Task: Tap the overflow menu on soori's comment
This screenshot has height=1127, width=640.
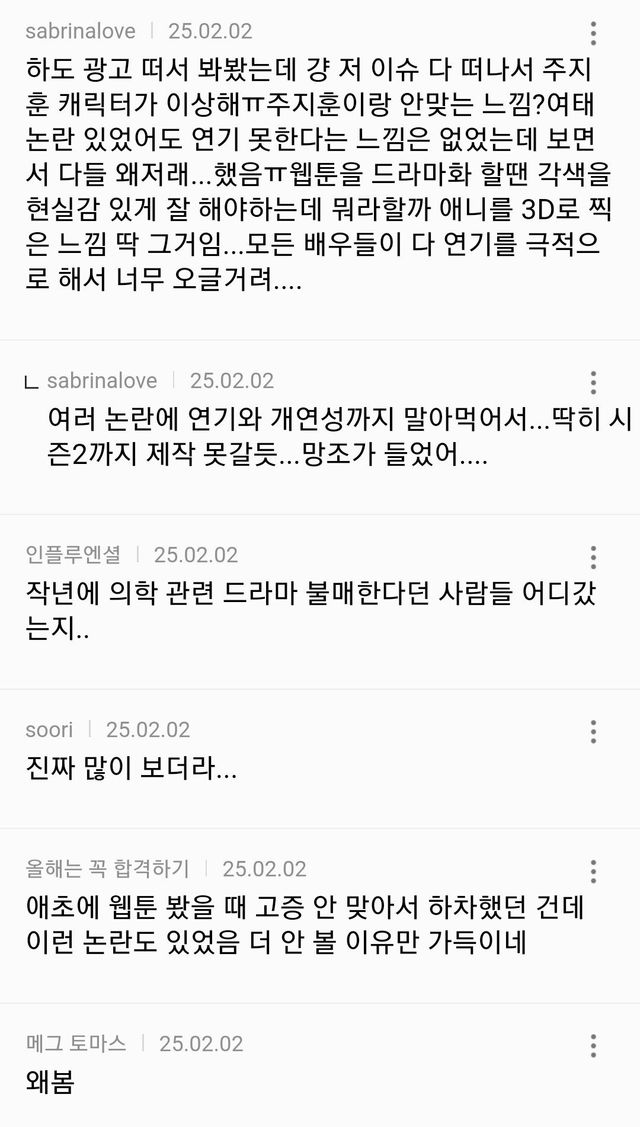Action: click(593, 732)
